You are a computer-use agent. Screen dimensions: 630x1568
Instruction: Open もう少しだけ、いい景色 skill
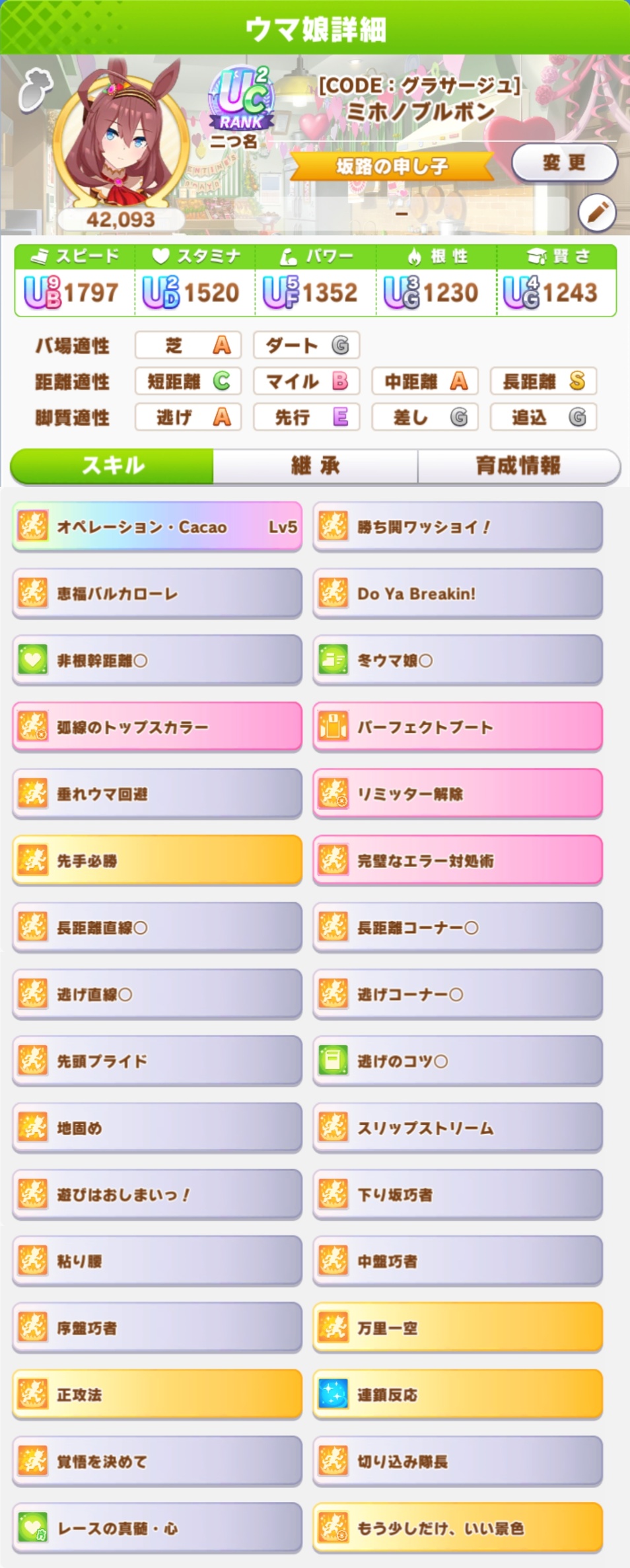(x=458, y=1528)
